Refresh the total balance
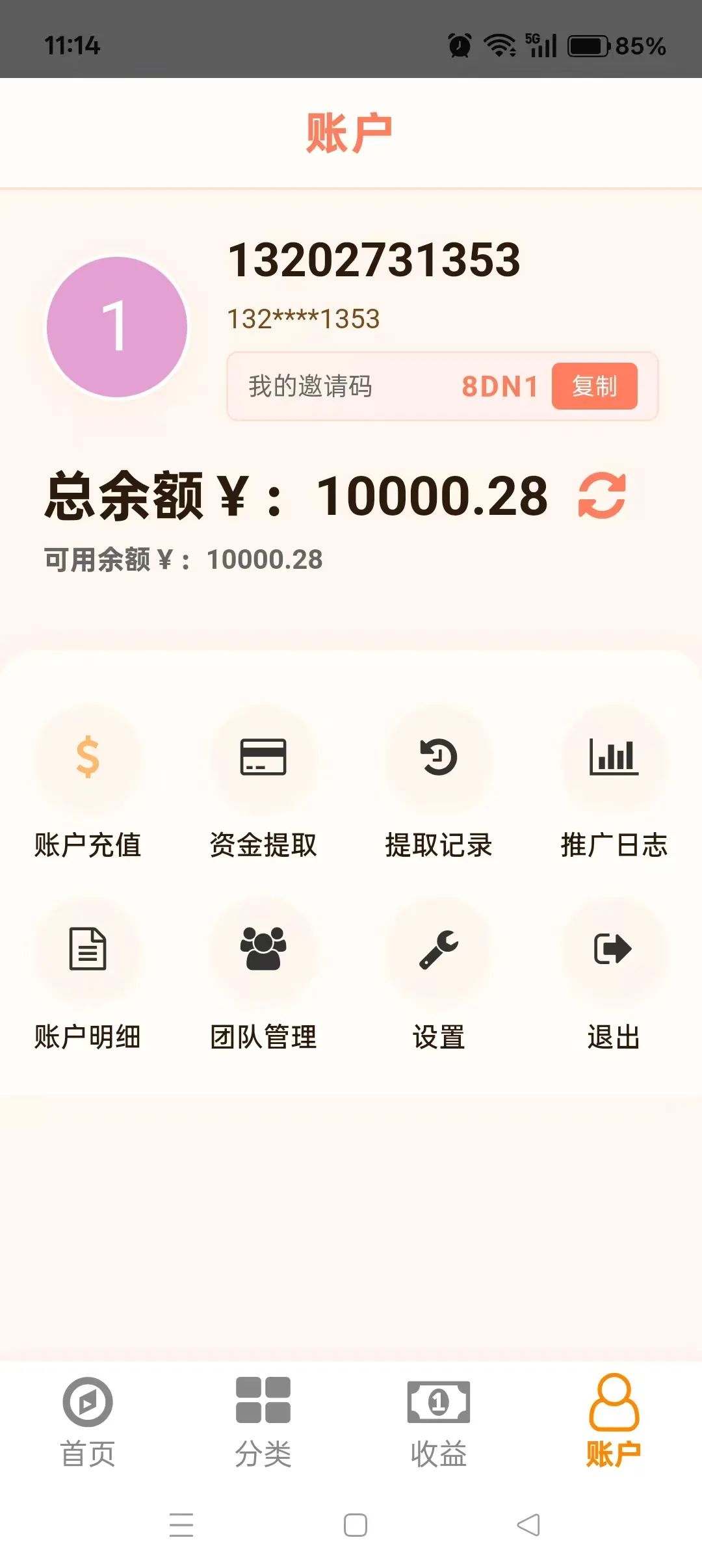The height and width of the screenshot is (1568, 702). click(602, 495)
